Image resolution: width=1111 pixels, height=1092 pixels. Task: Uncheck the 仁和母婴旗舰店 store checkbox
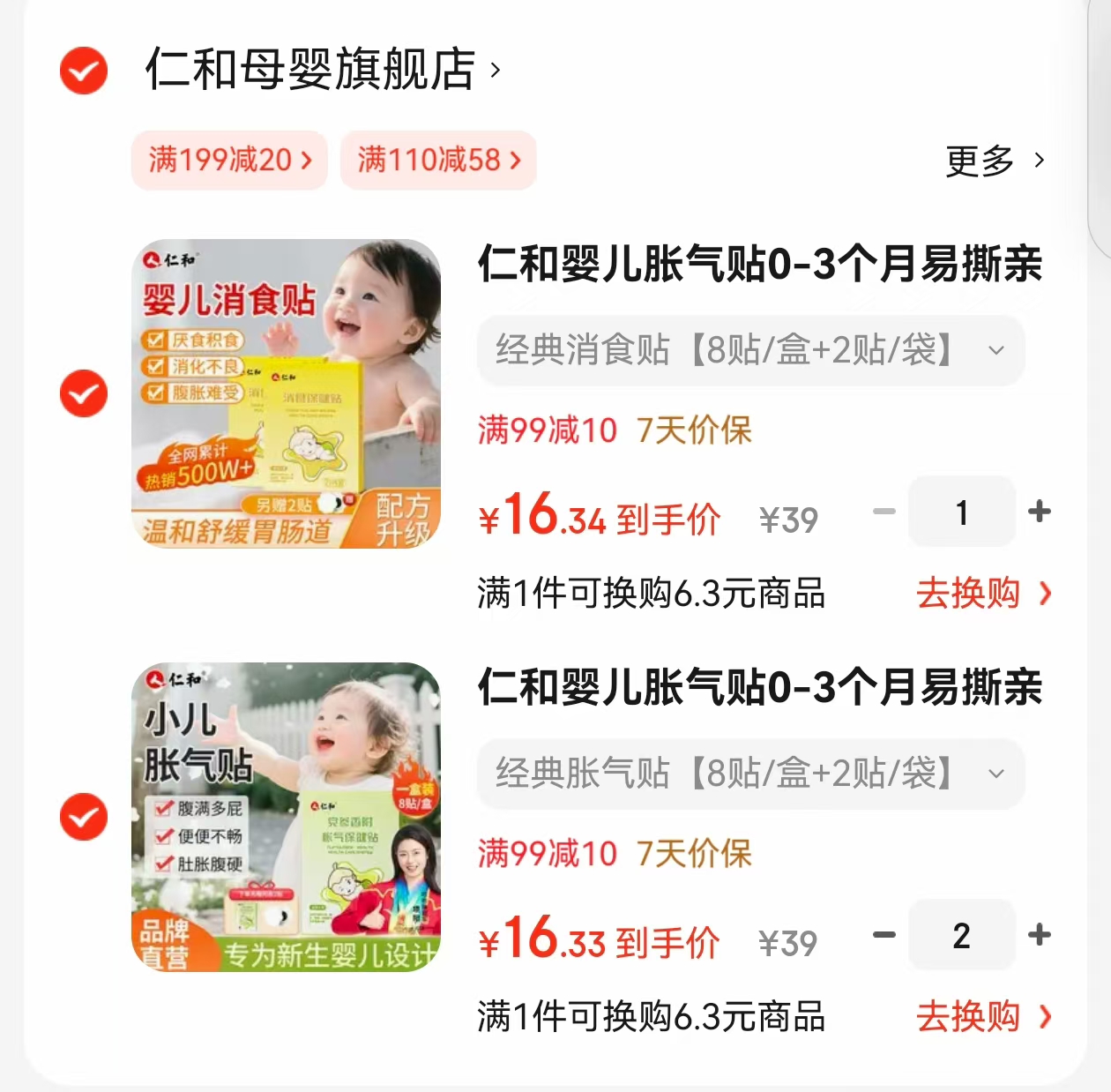tap(84, 71)
